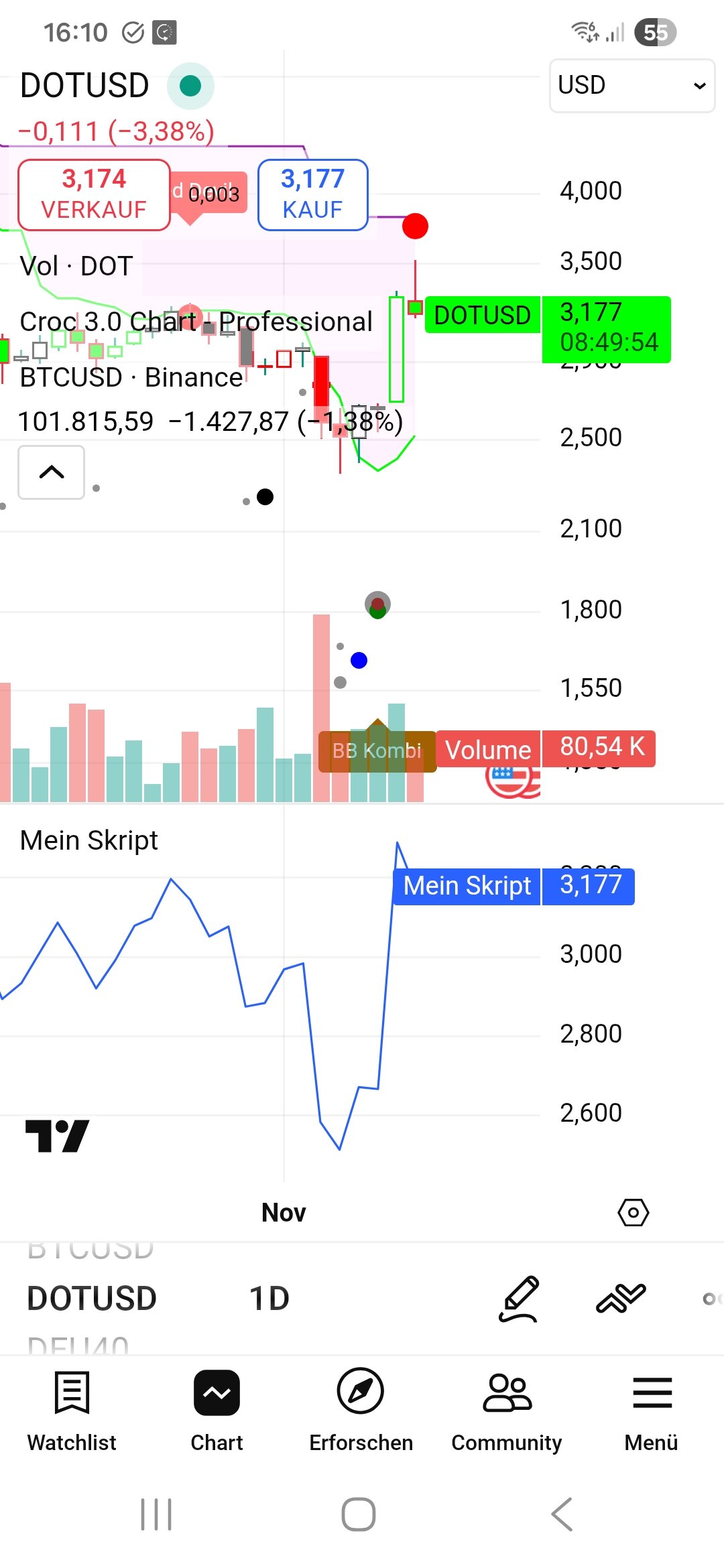The image size is (724, 1568).
Task: Tap the 3,177 Kauf buy button
Action: pos(312,194)
